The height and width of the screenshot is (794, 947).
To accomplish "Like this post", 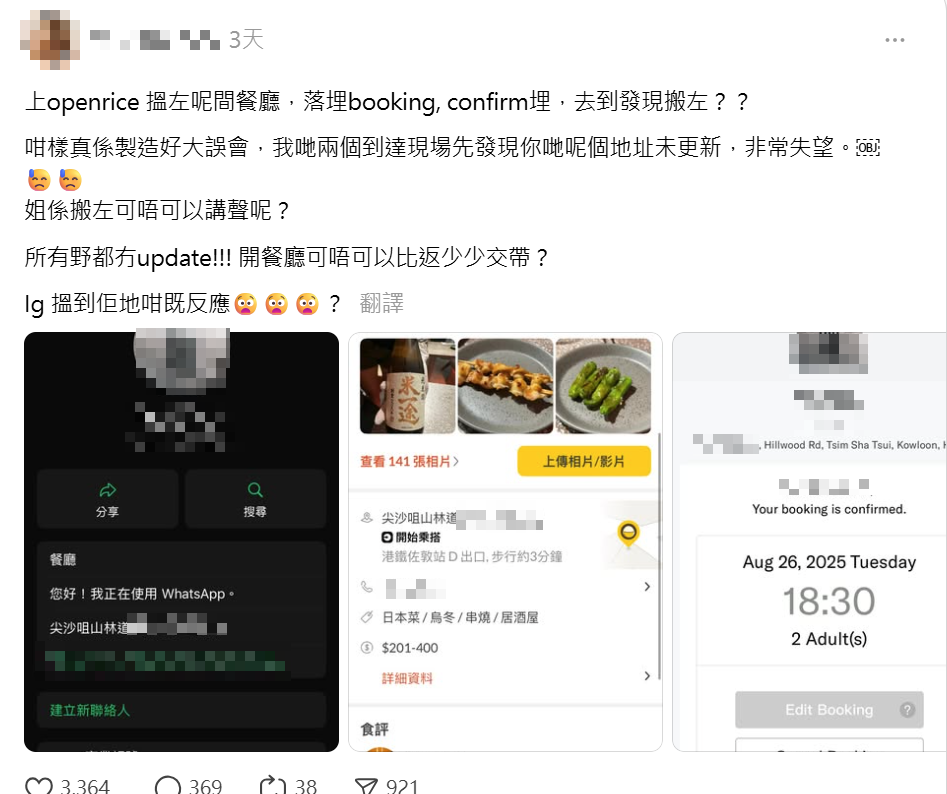I will pos(39,787).
